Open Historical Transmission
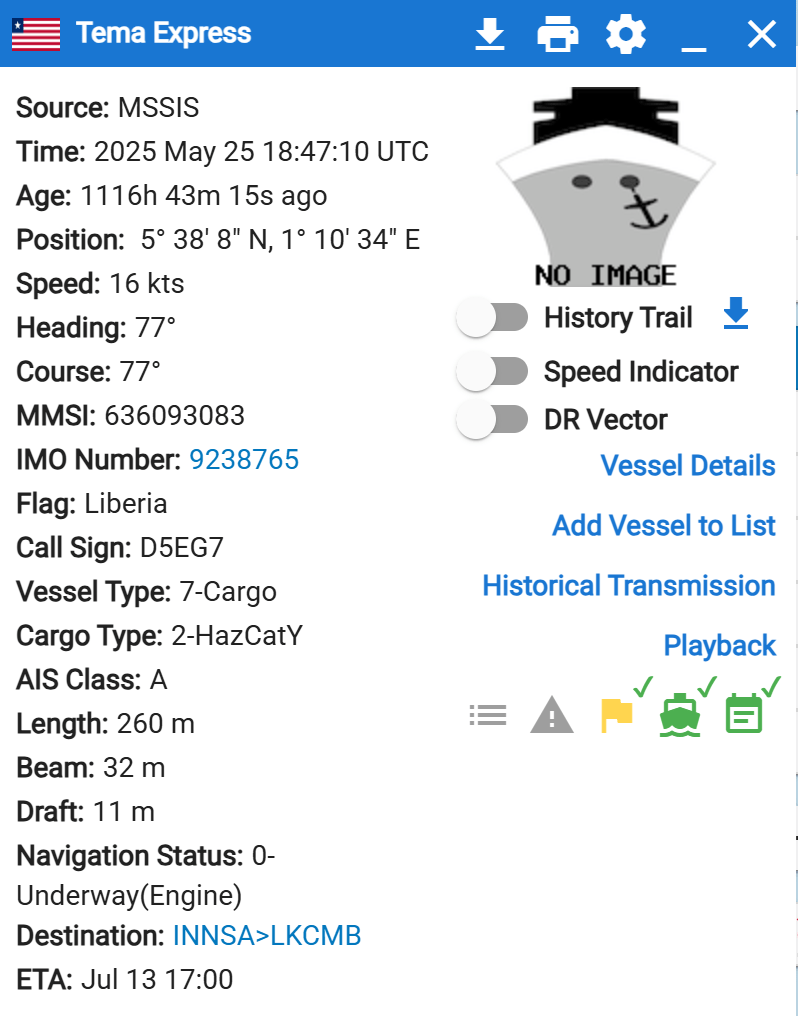Screen dimensions: 798x1016 [x=629, y=586]
